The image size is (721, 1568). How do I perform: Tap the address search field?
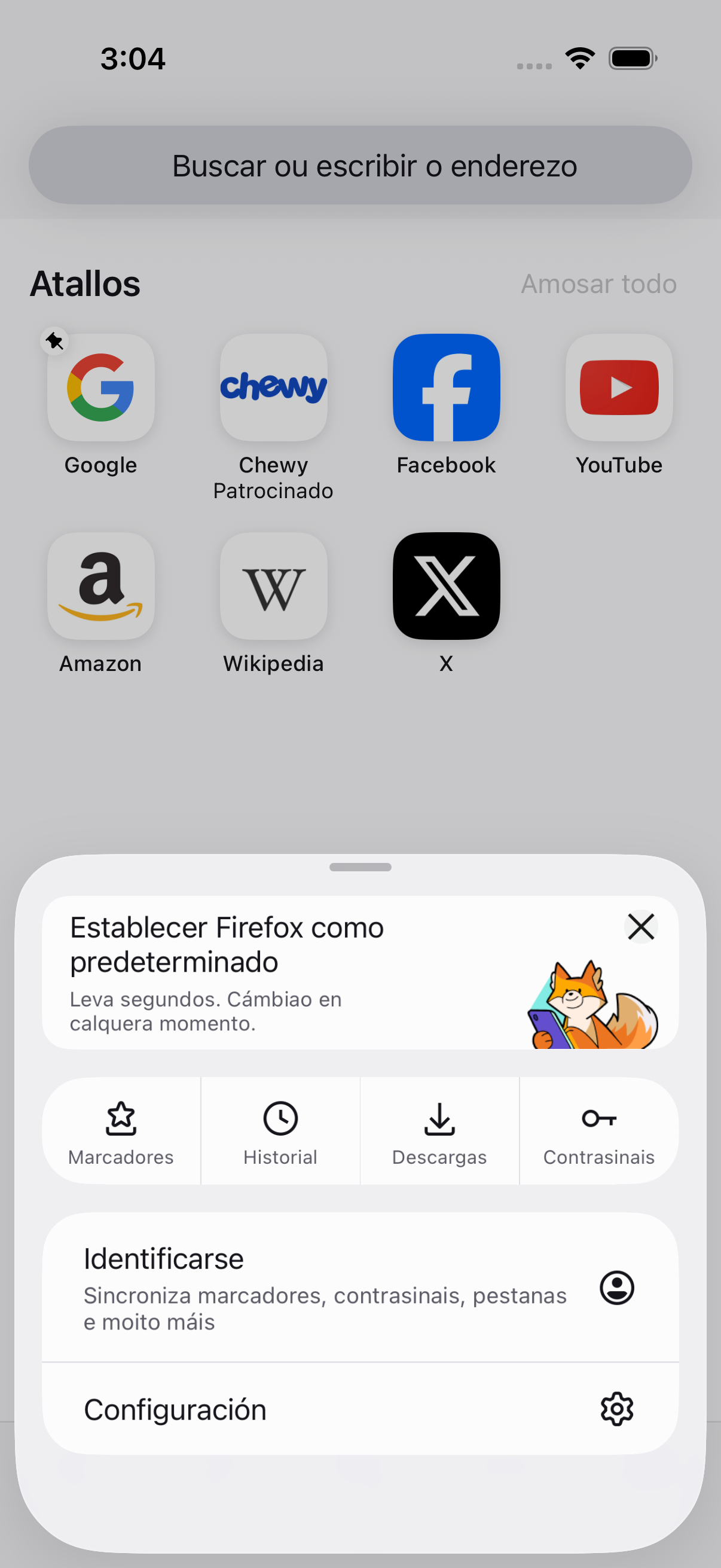[x=359, y=165]
